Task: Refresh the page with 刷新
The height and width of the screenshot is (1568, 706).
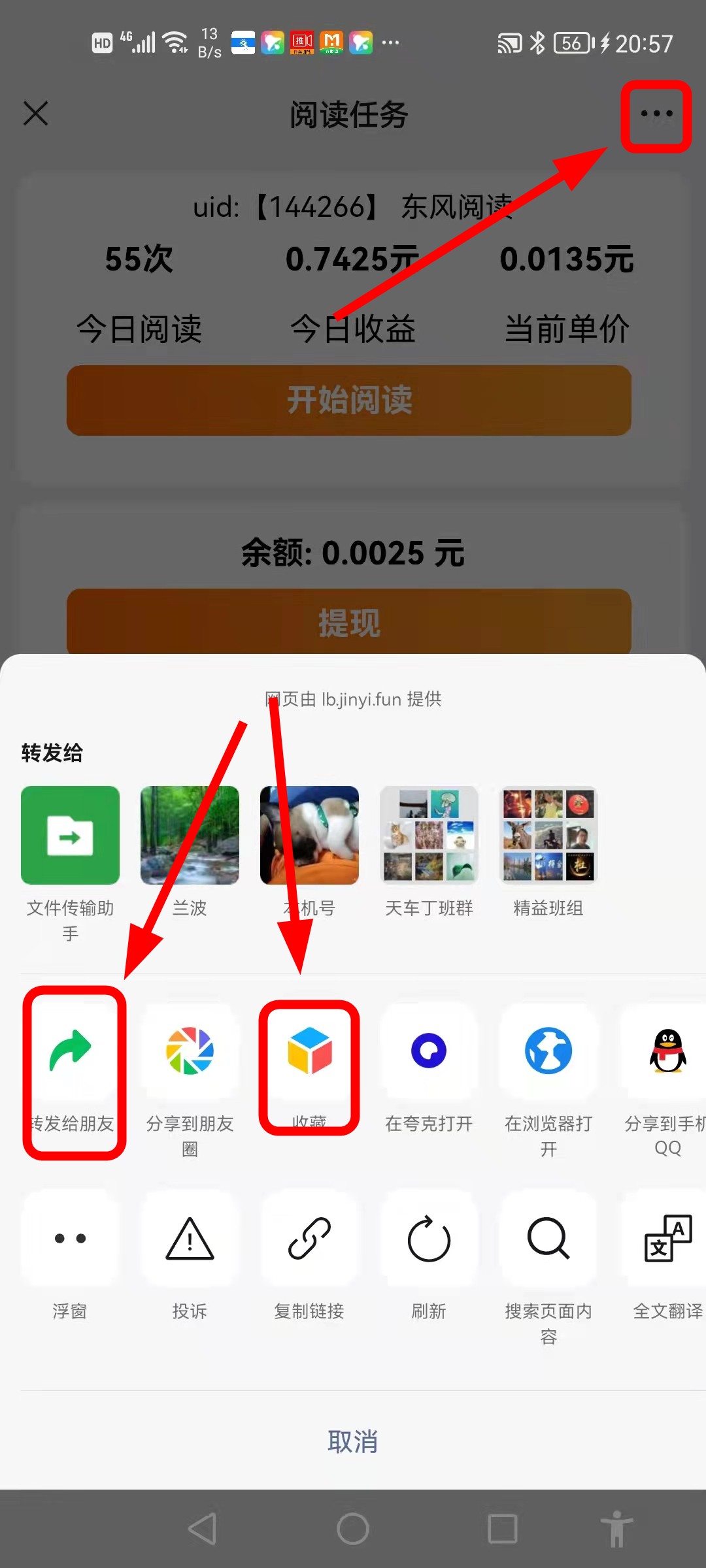Action: (x=429, y=1239)
